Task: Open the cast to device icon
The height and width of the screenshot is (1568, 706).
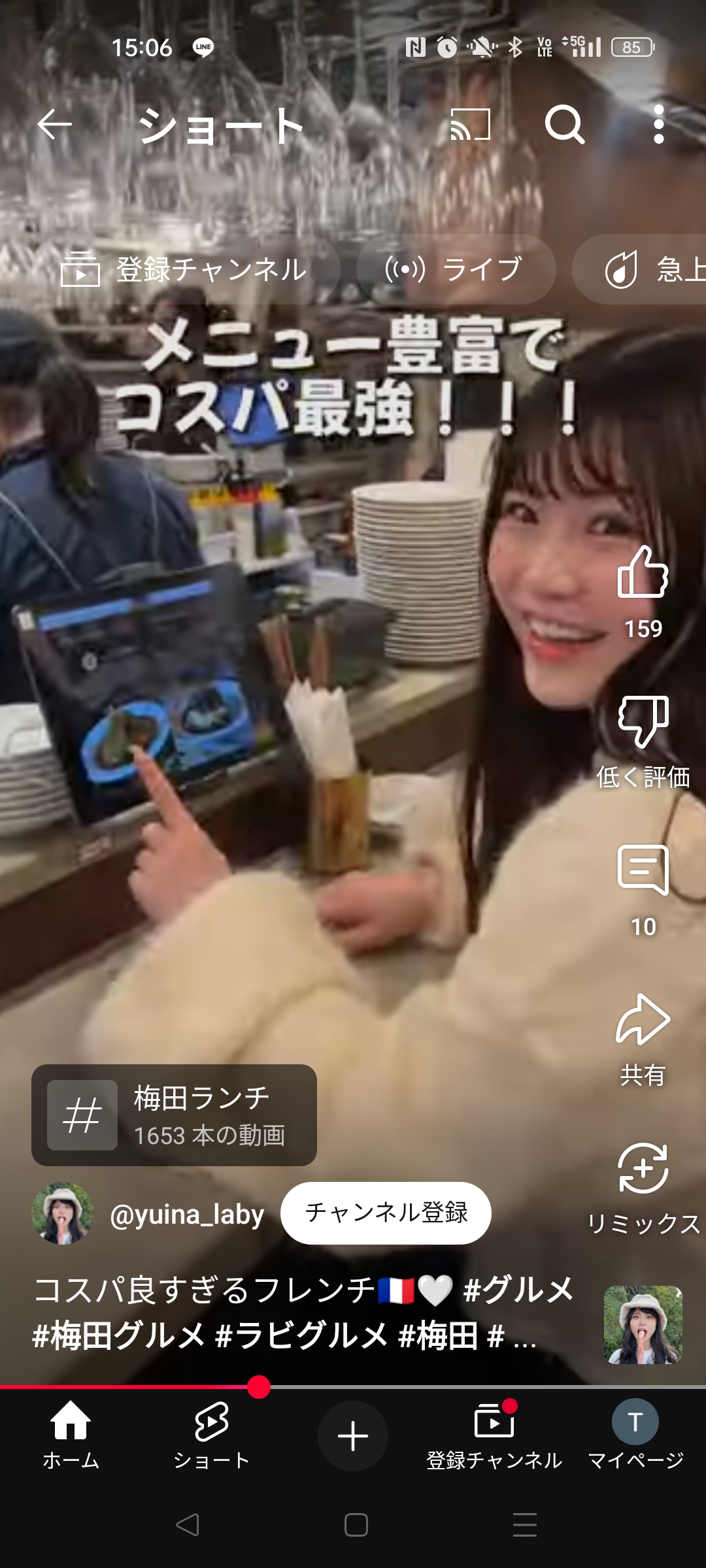Action: (471, 125)
